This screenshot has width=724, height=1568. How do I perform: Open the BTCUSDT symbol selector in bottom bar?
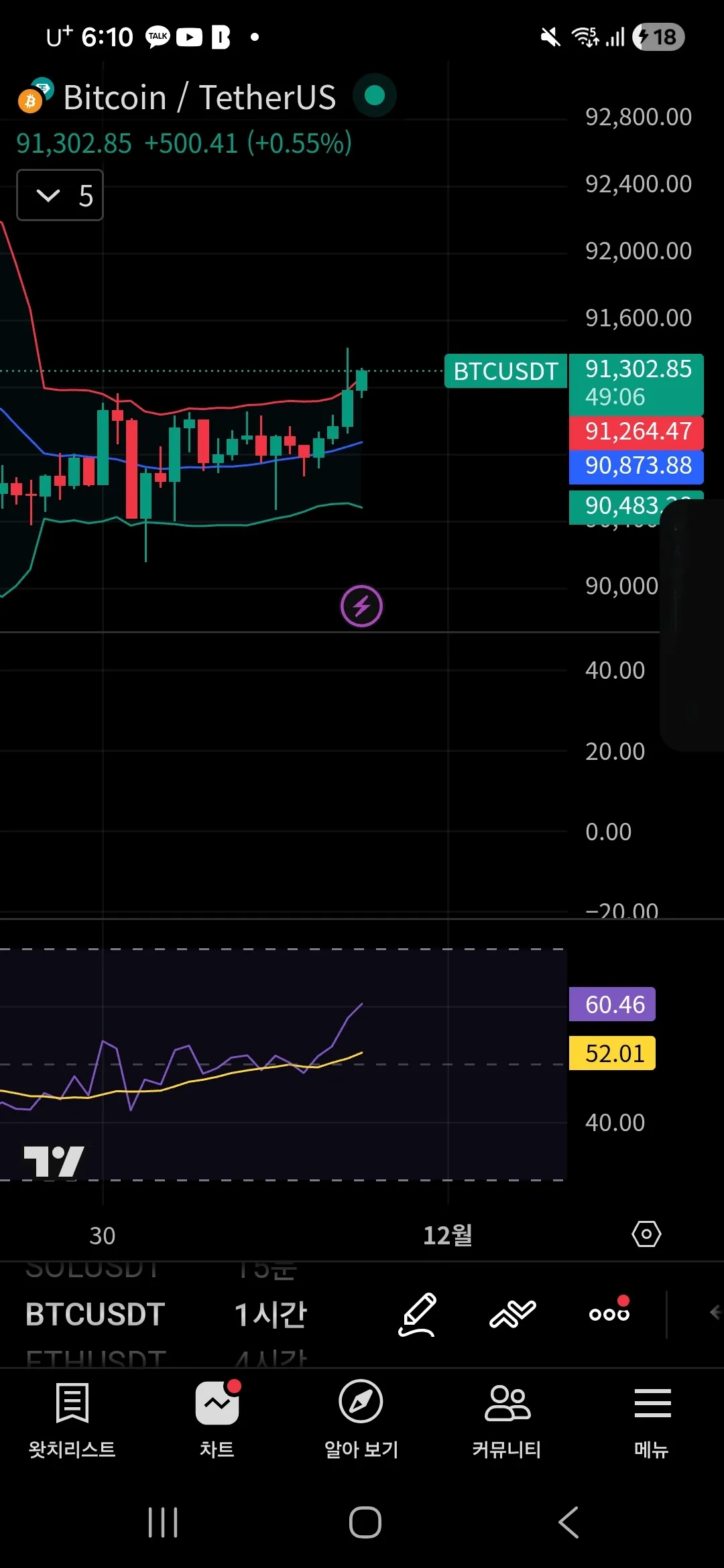[x=94, y=1313]
